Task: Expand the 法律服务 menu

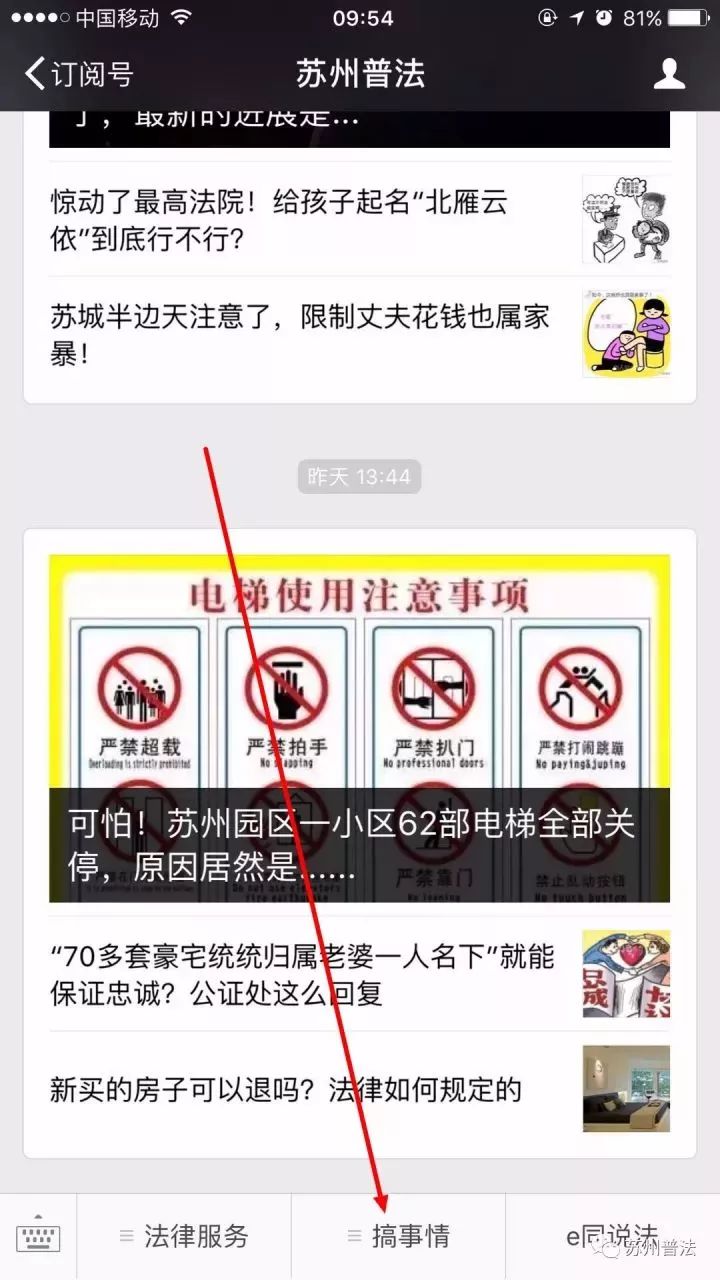Action: [184, 1236]
